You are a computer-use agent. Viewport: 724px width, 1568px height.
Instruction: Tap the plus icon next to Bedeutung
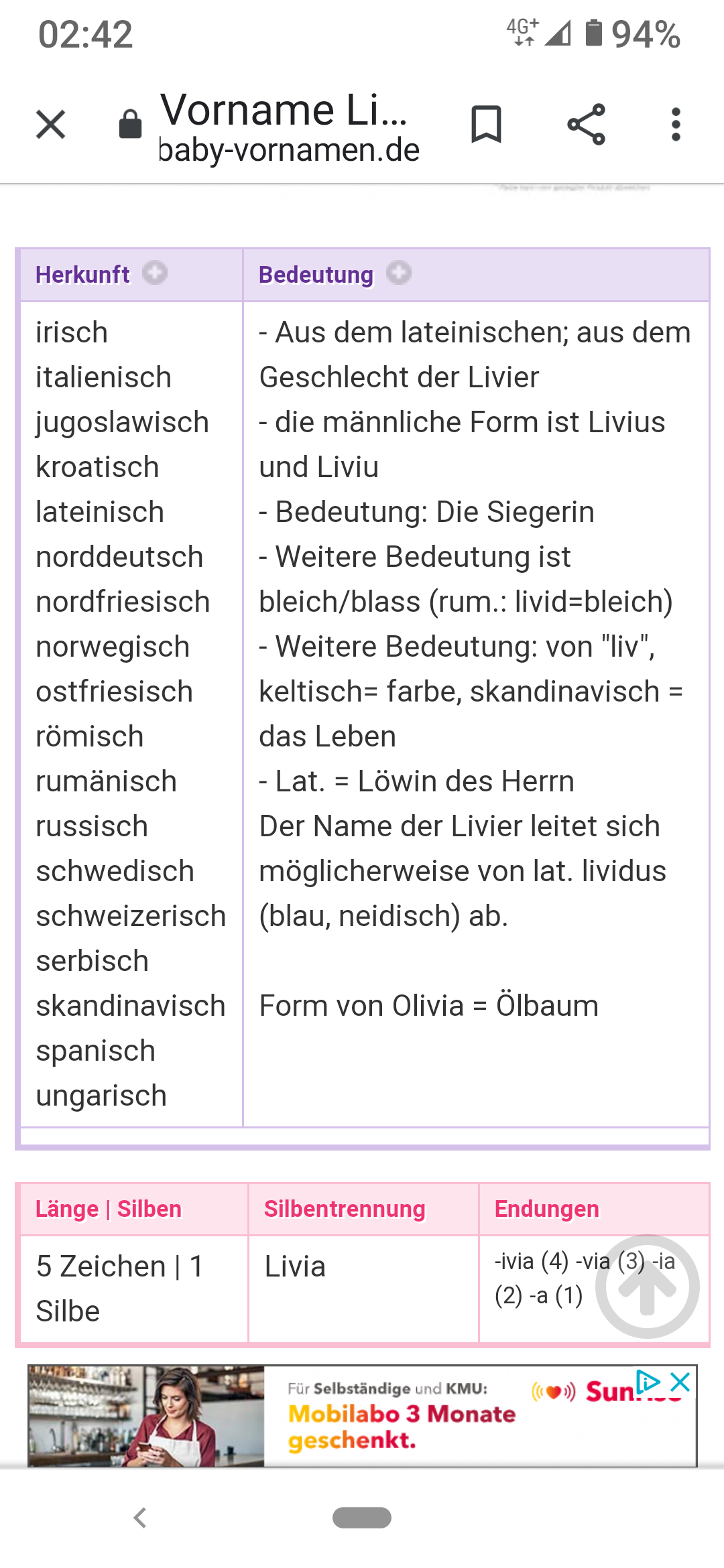tap(398, 273)
